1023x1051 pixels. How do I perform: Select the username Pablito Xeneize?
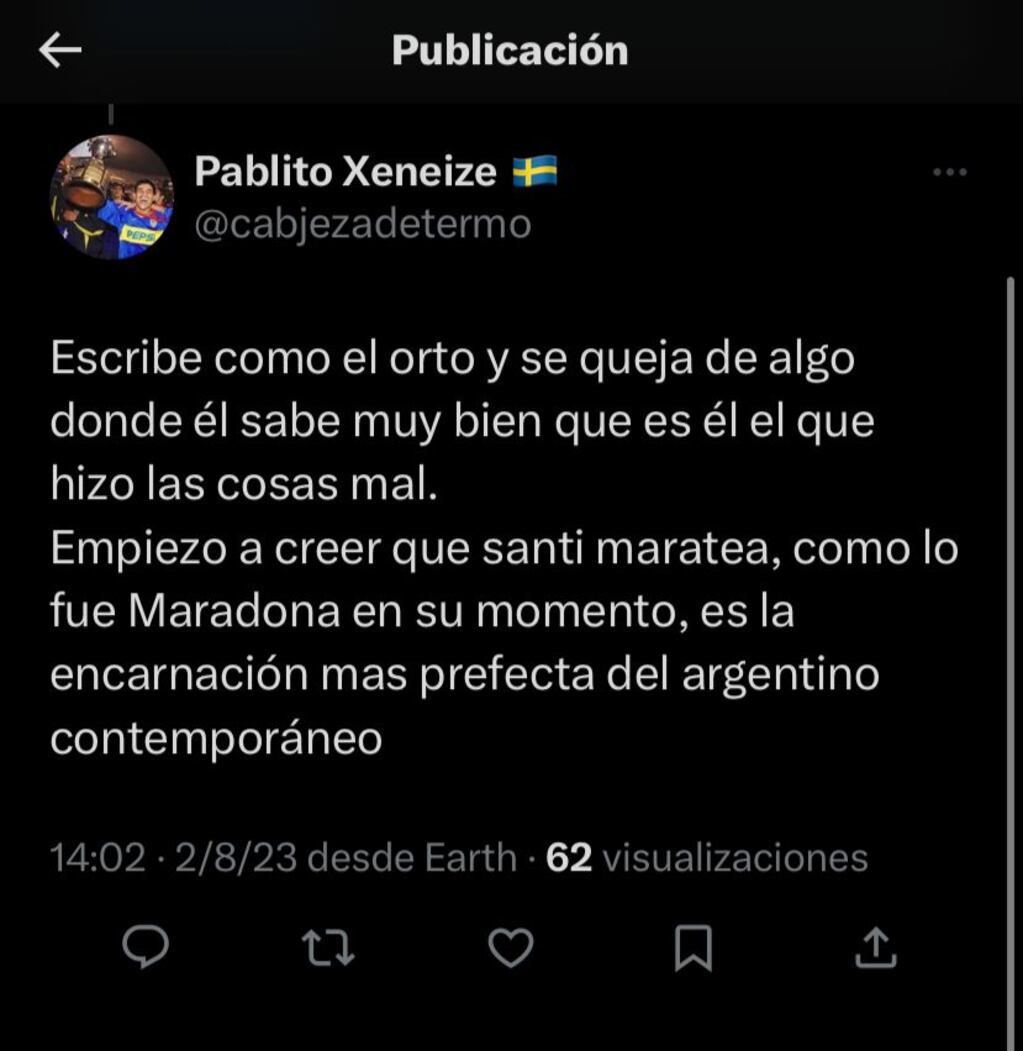point(345,170)
